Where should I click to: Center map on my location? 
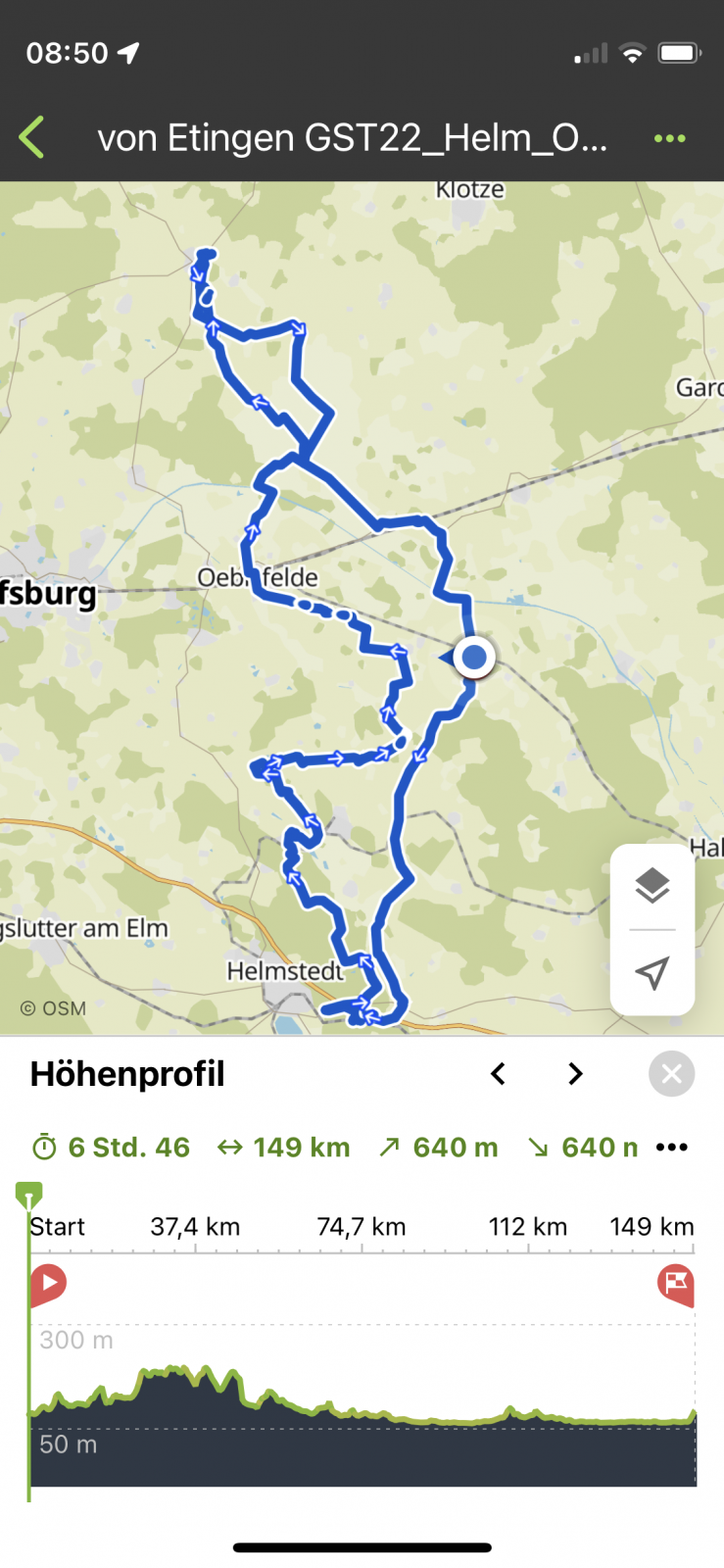652,972
